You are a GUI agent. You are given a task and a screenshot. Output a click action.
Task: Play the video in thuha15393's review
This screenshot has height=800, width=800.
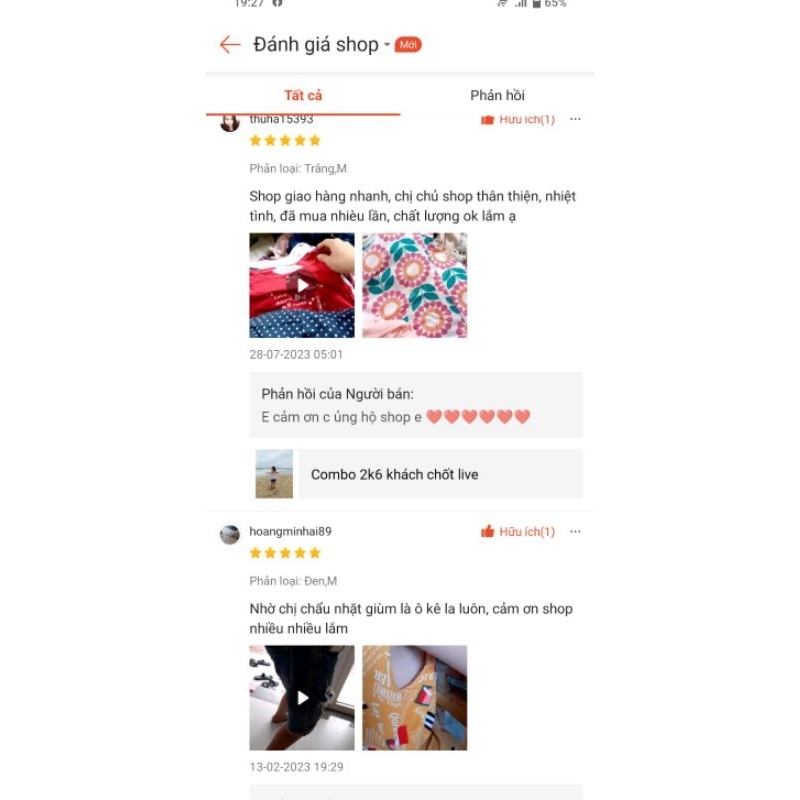click(x=302, y=285)
